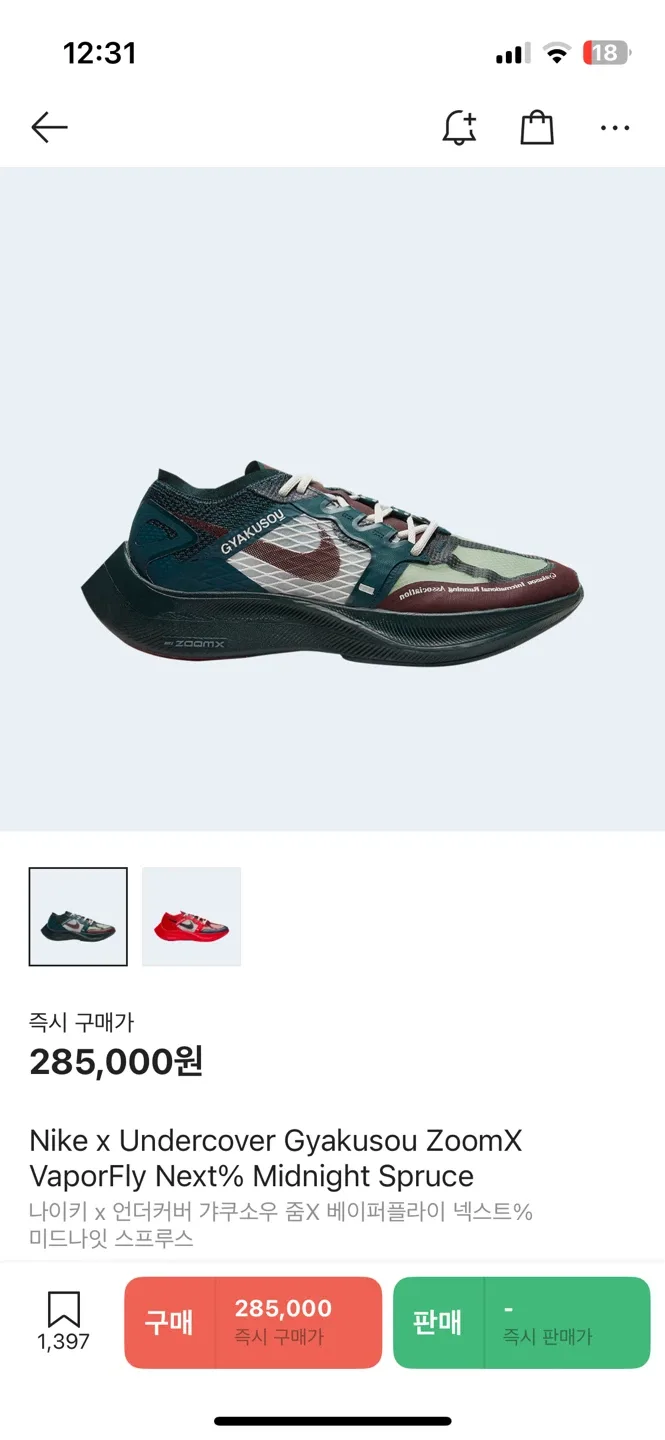The width and height of the screenshot is (665, 1440).
Task: Set a price alert with the bell icon
Action: (460, 127)
